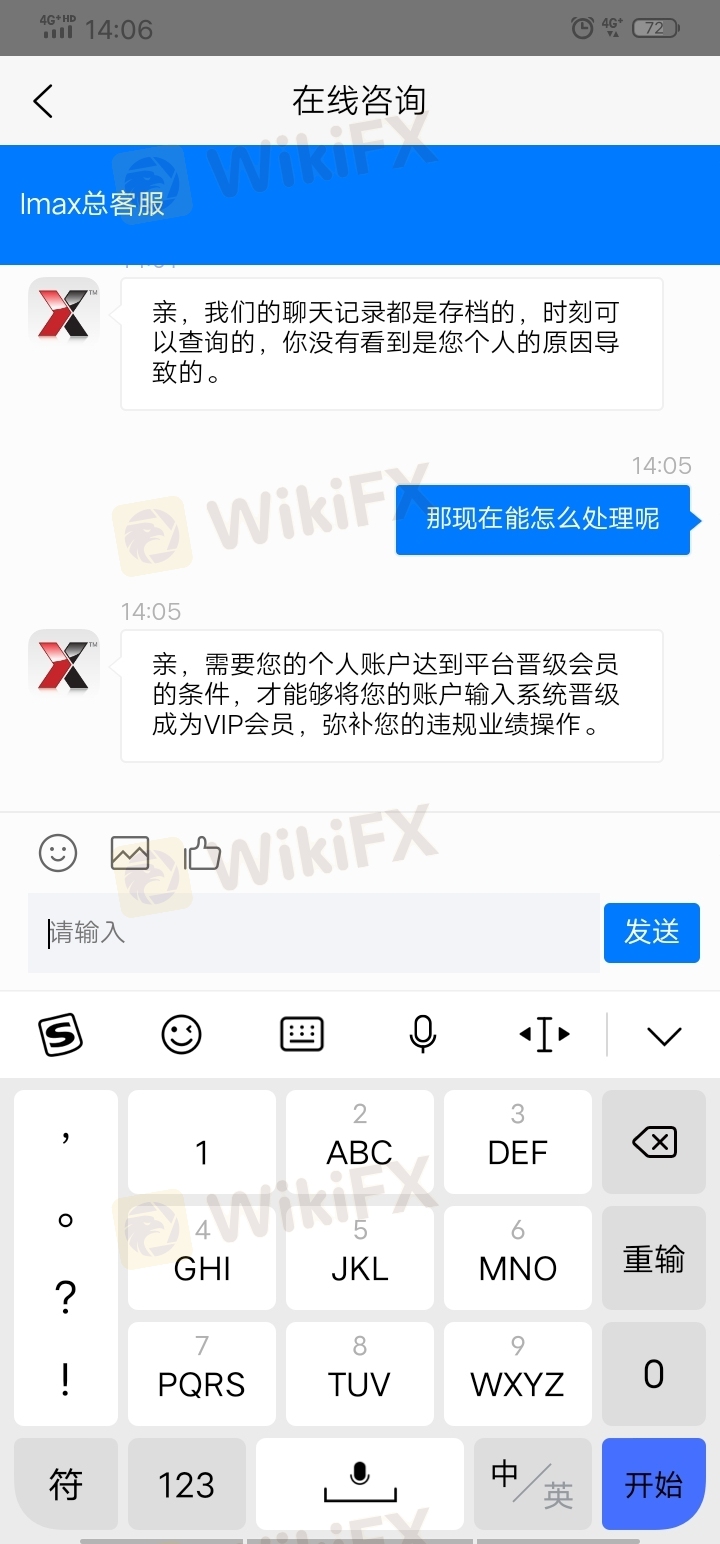Open the emoji smiley picker

pos(58,852)
